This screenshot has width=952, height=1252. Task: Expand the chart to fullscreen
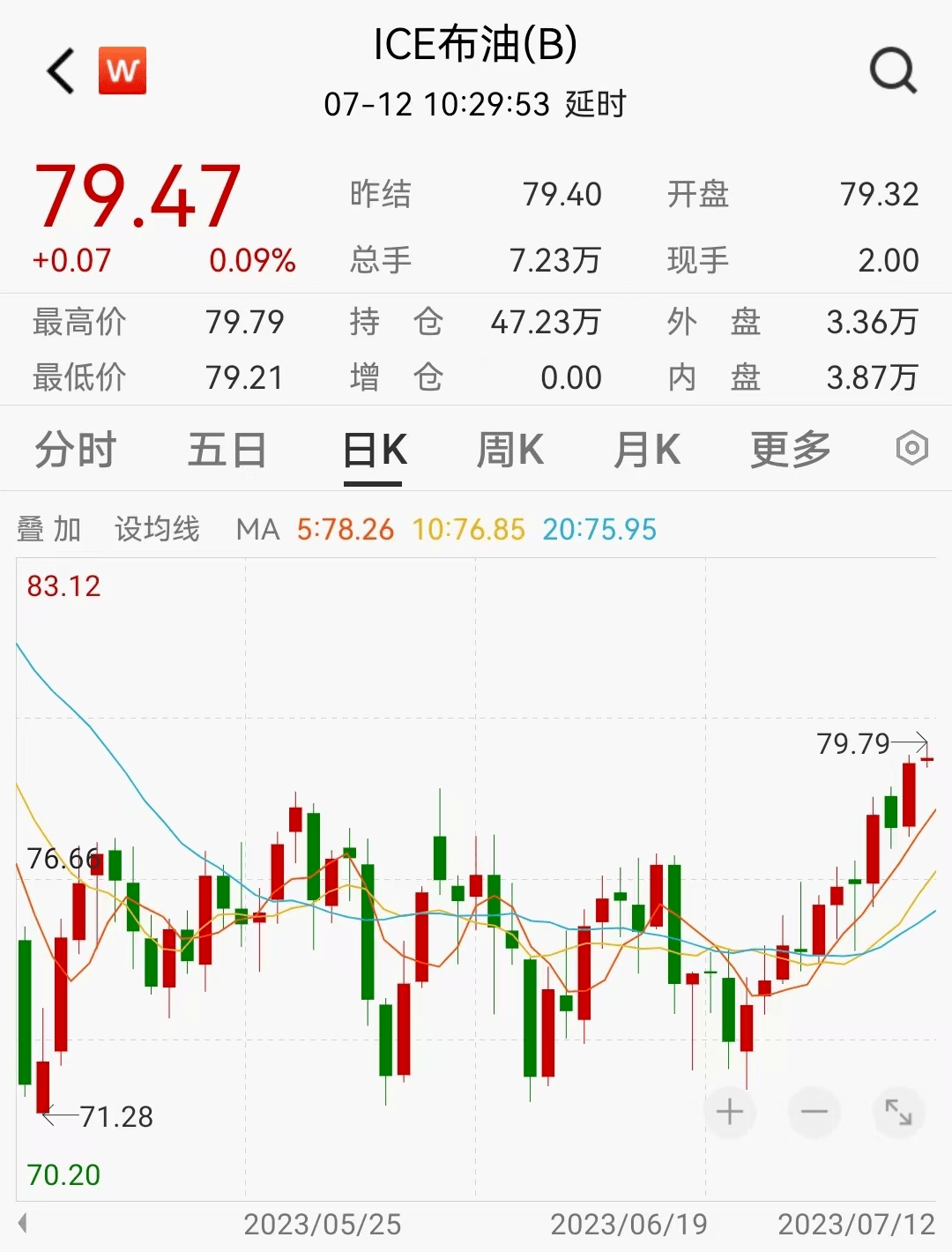click(898, 1112)
